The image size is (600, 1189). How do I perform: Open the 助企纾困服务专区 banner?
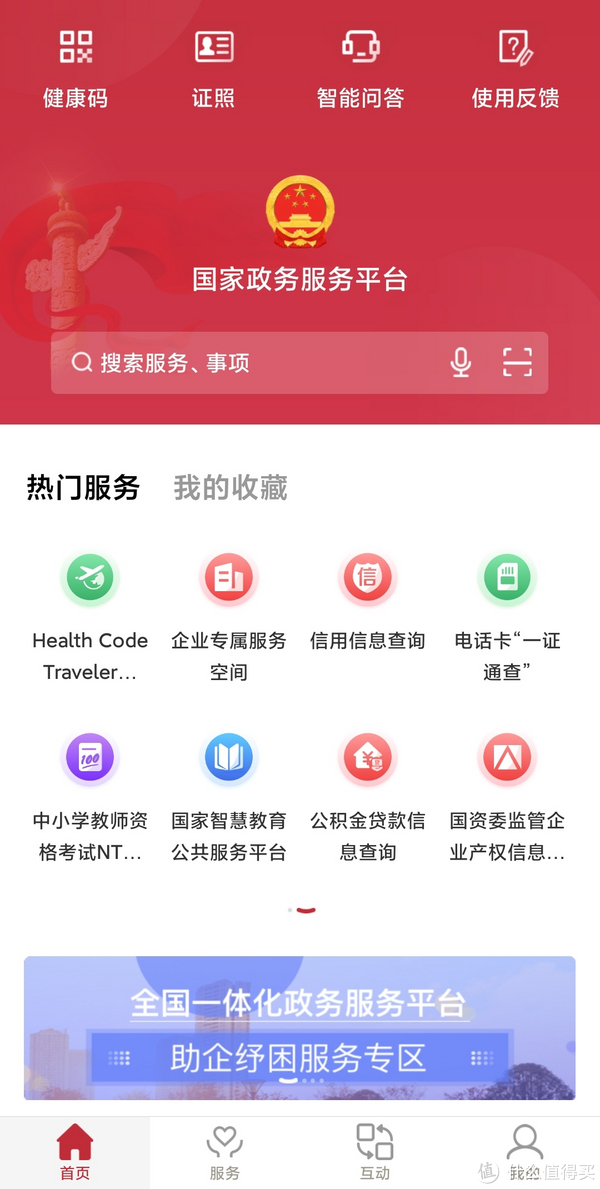(x=300, y=1027)
